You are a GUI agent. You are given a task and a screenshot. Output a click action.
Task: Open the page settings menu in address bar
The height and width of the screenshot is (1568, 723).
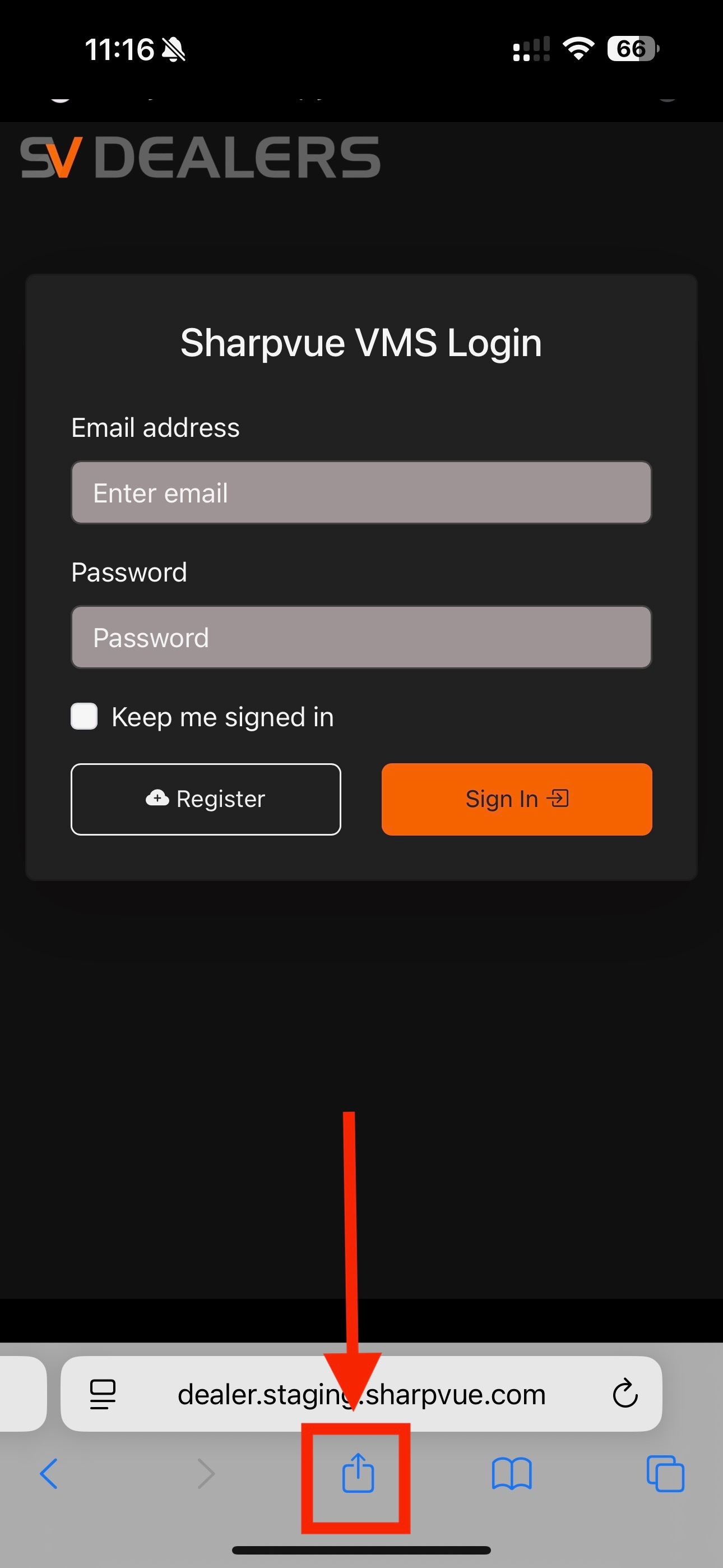point(102,1394)
